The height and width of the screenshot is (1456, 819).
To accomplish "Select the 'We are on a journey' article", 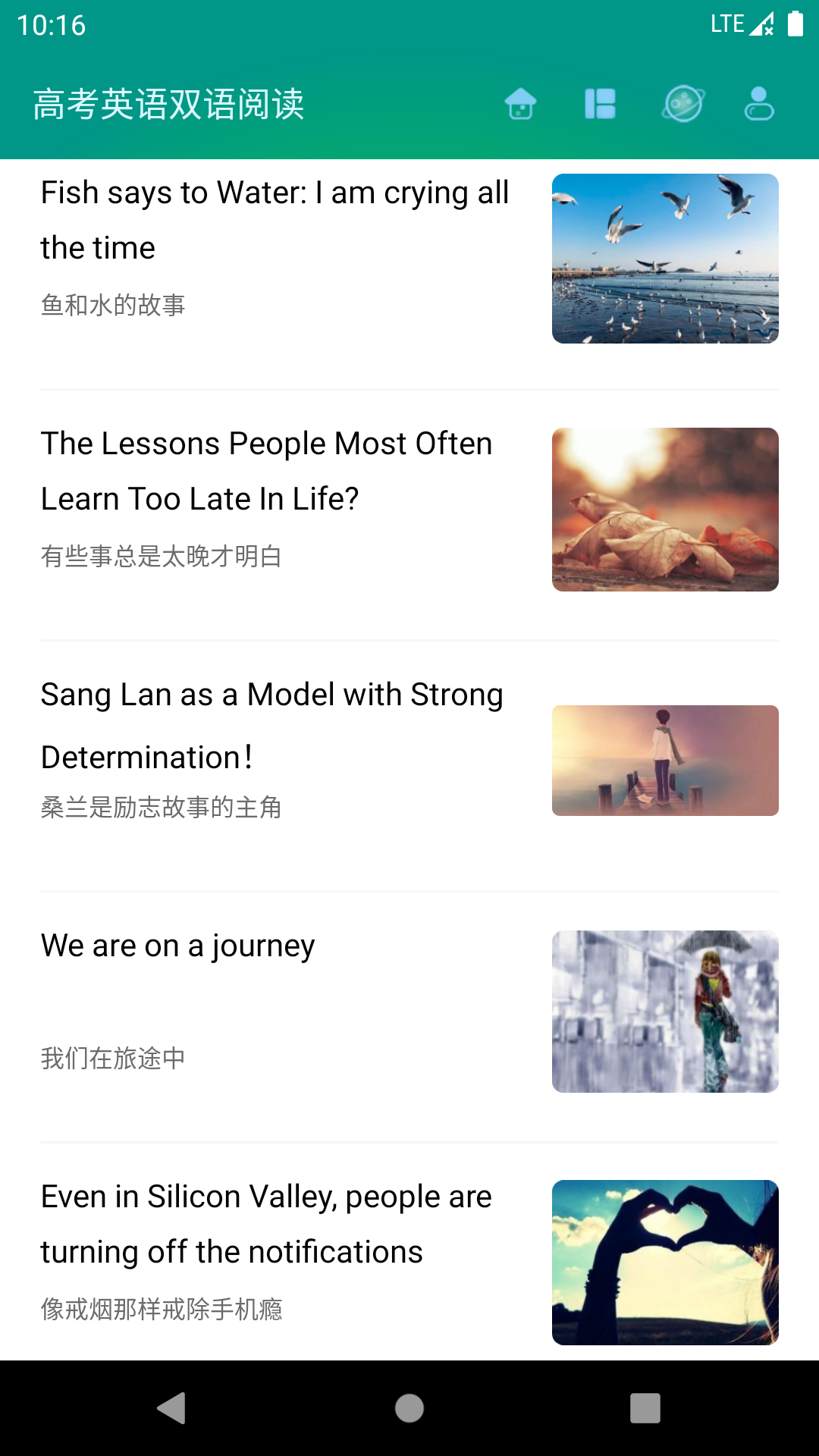I will 177,946.
